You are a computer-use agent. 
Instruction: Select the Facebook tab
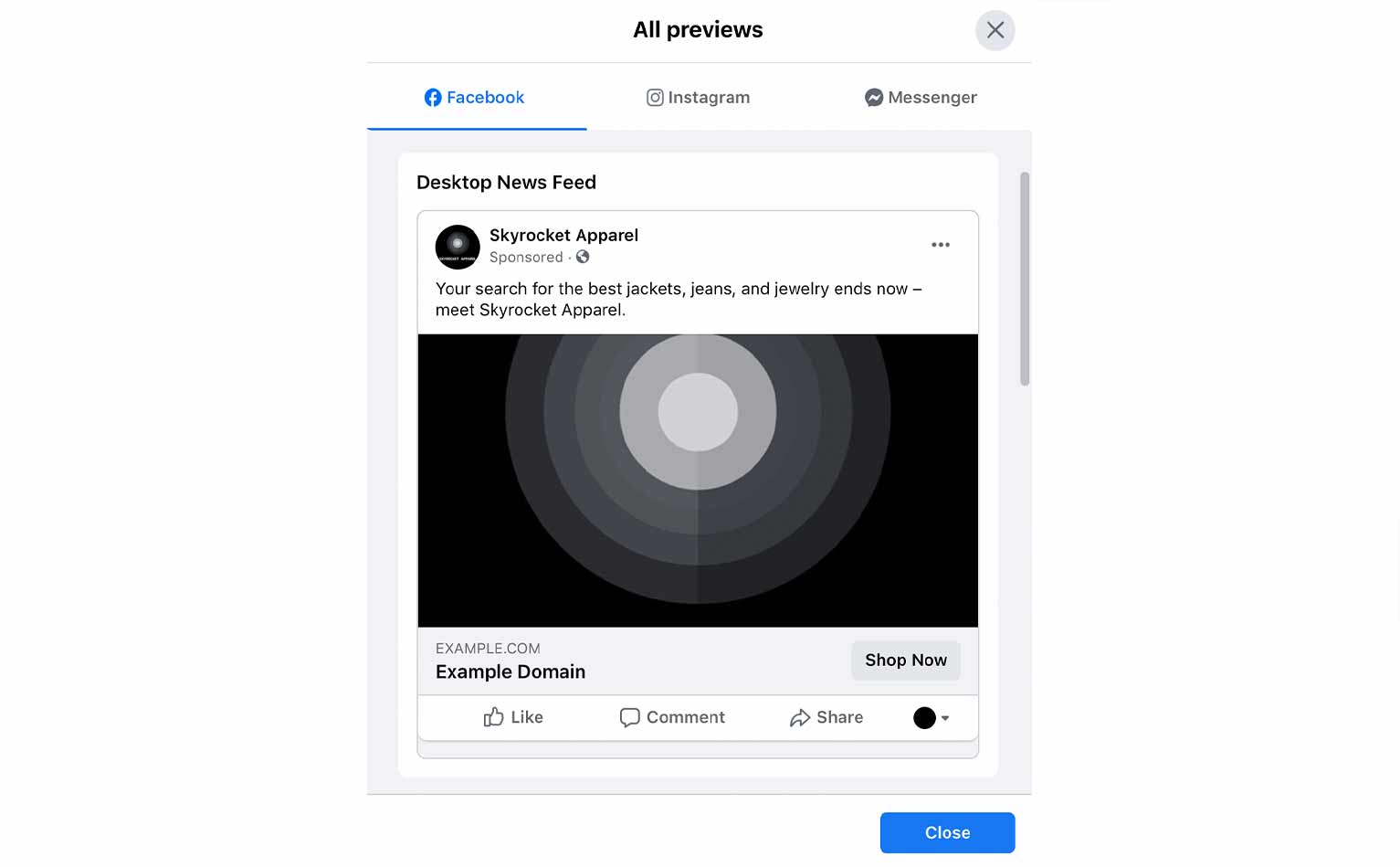click(x=475, y=98)
